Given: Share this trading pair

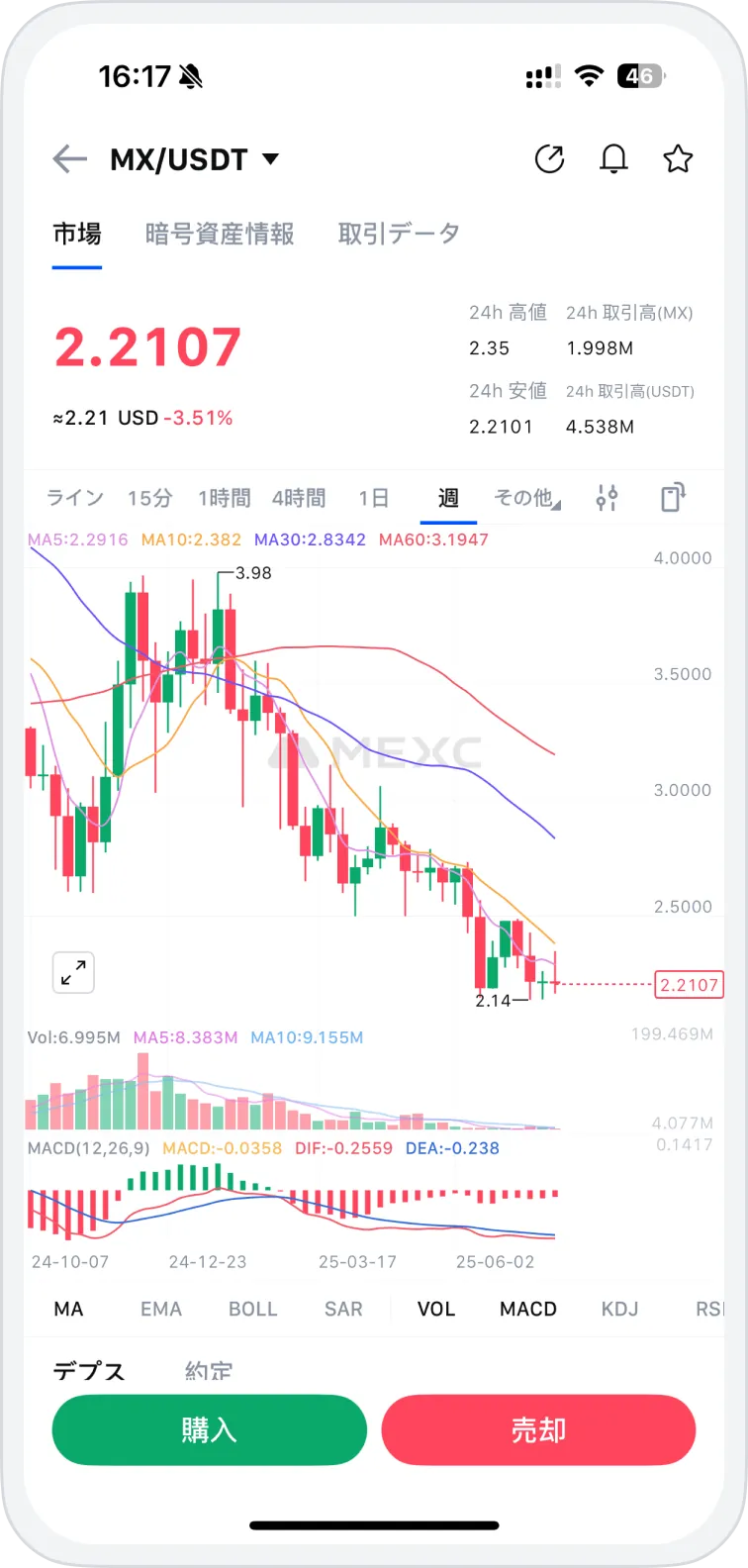Looking at the screenshot, I should click(x=549, y=158).
